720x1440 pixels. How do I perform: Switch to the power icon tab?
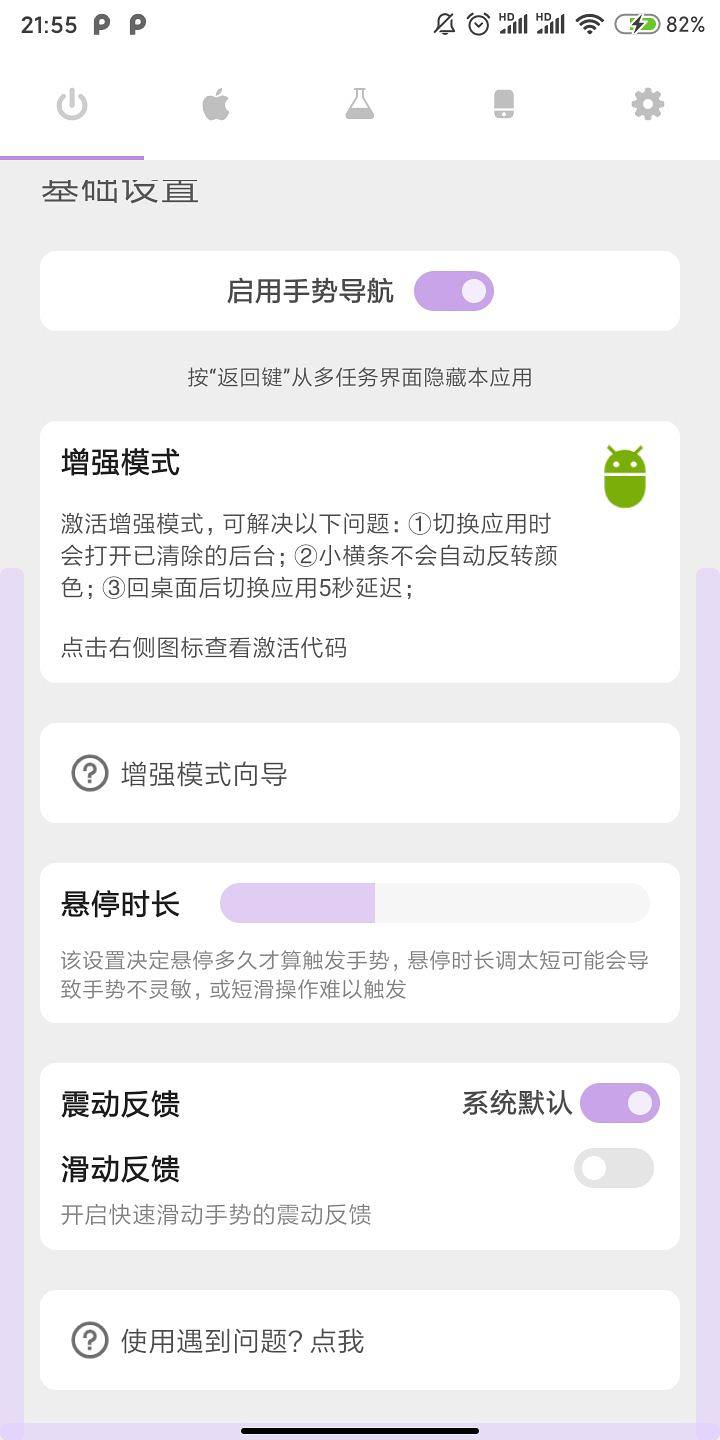pyautogui.click(x=72, y=105)
